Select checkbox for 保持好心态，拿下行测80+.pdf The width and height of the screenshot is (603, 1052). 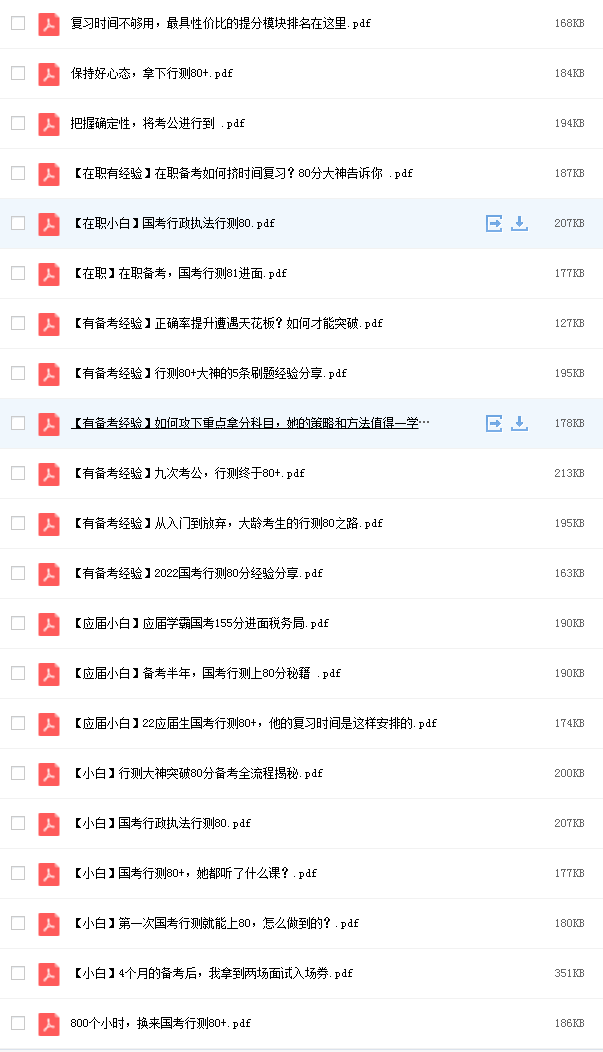[18, 73]
